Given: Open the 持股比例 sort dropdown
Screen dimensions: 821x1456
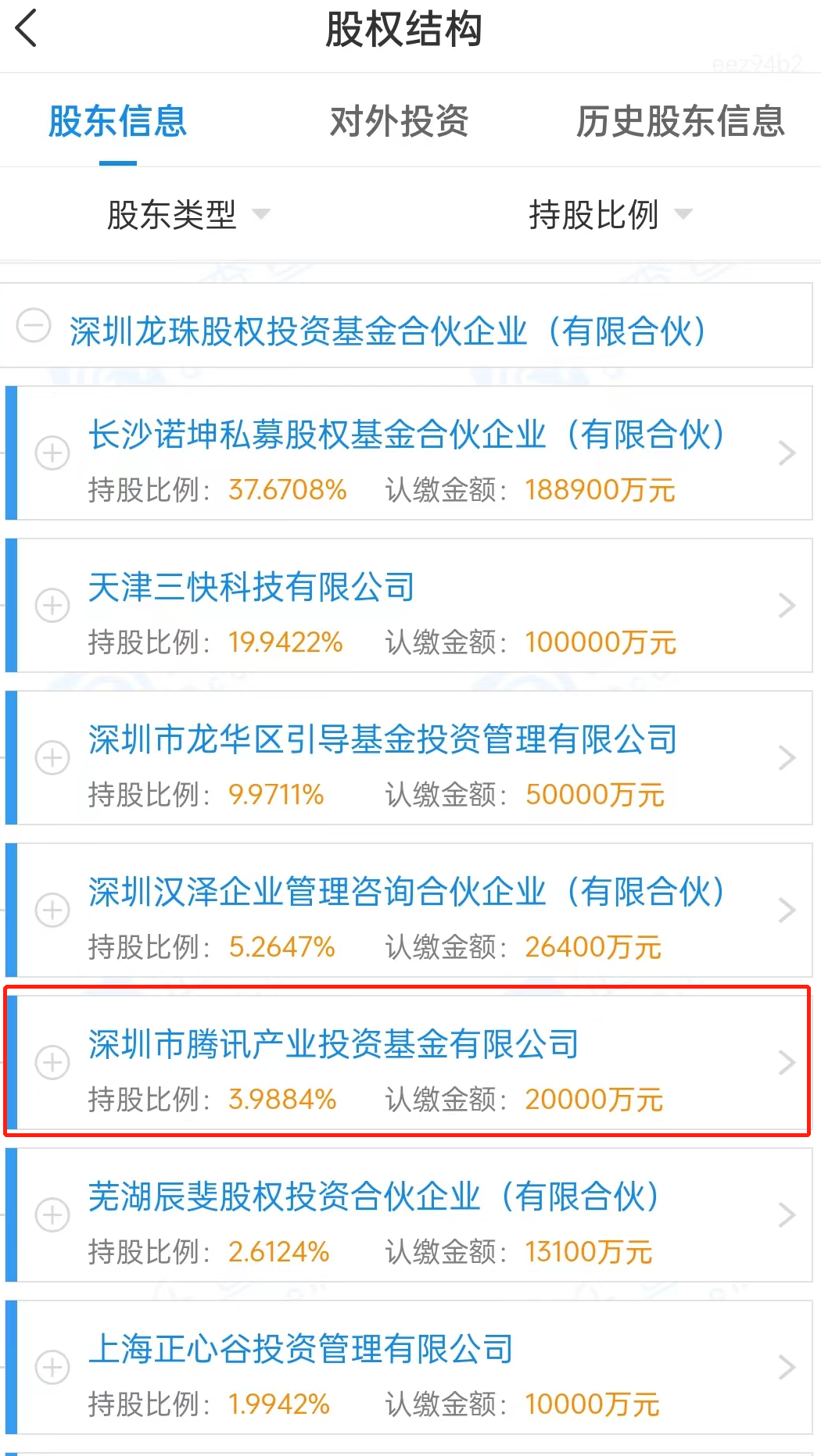Looking at the screenshot, I should [610, 214].
